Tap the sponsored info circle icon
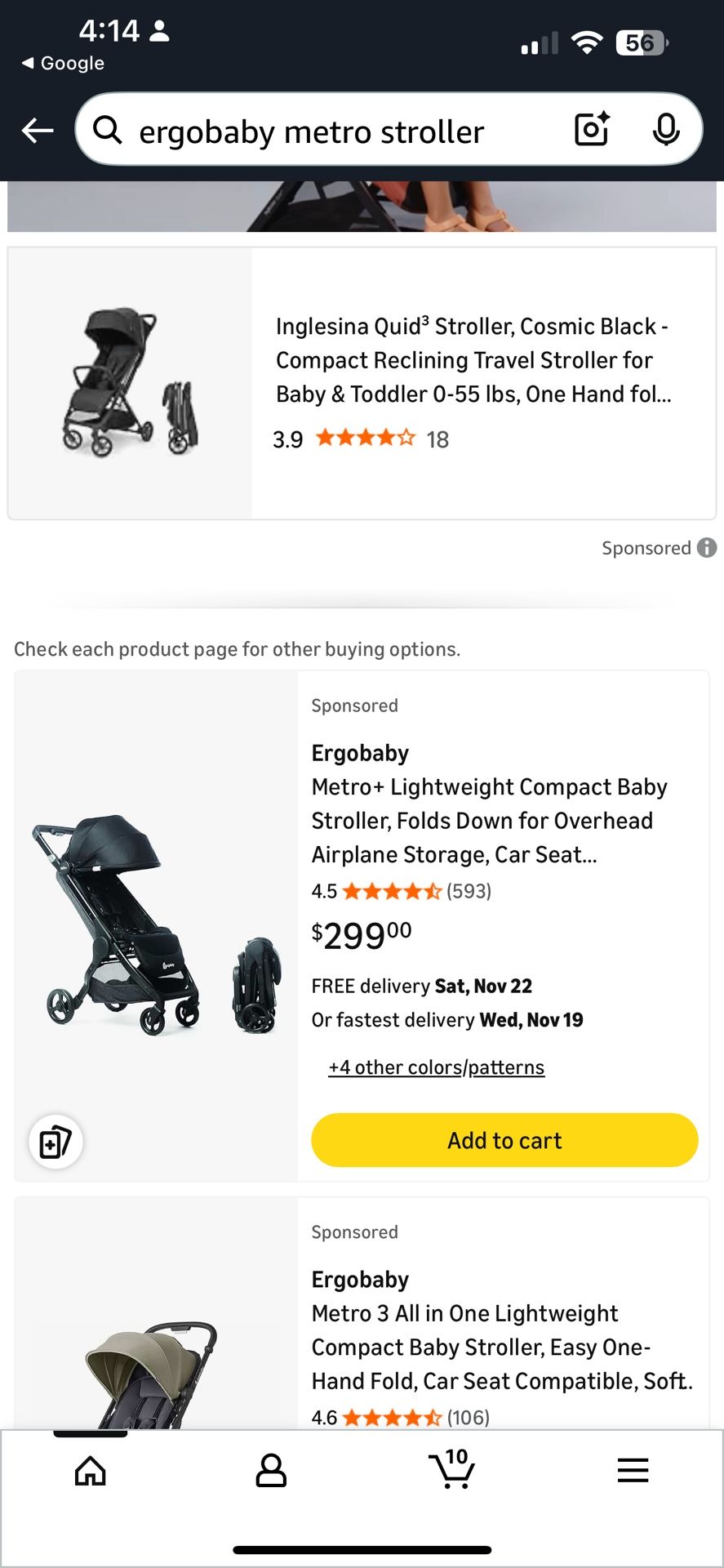This screenshot has height=1568, width=724. [707, 547]
